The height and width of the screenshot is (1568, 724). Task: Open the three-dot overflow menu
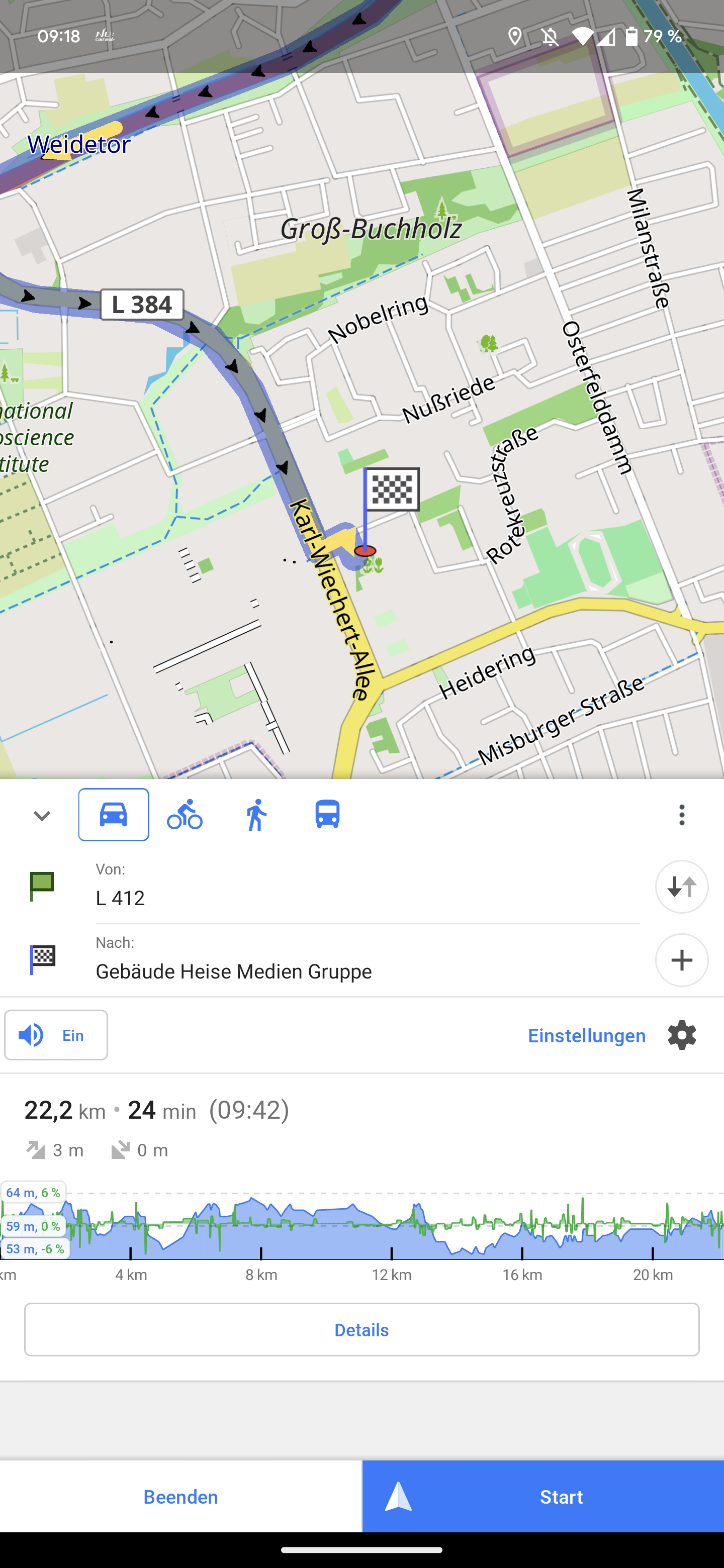click(x=681, y=815)
